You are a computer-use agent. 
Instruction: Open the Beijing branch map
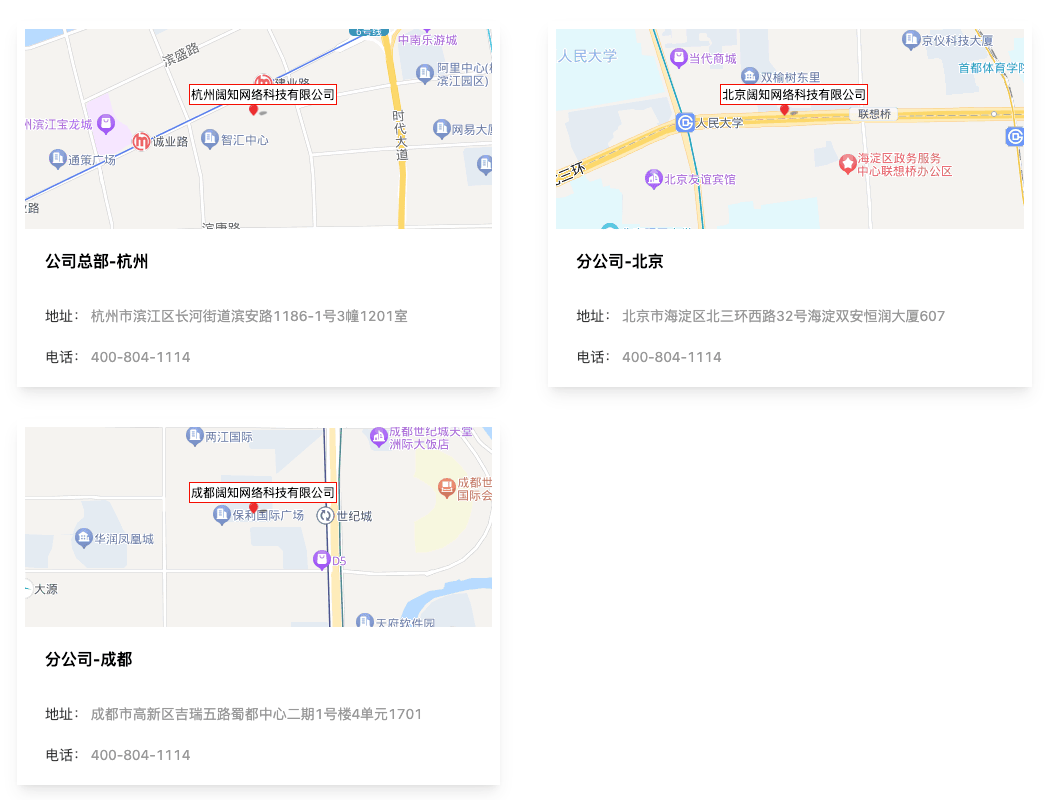click(789, 130)
